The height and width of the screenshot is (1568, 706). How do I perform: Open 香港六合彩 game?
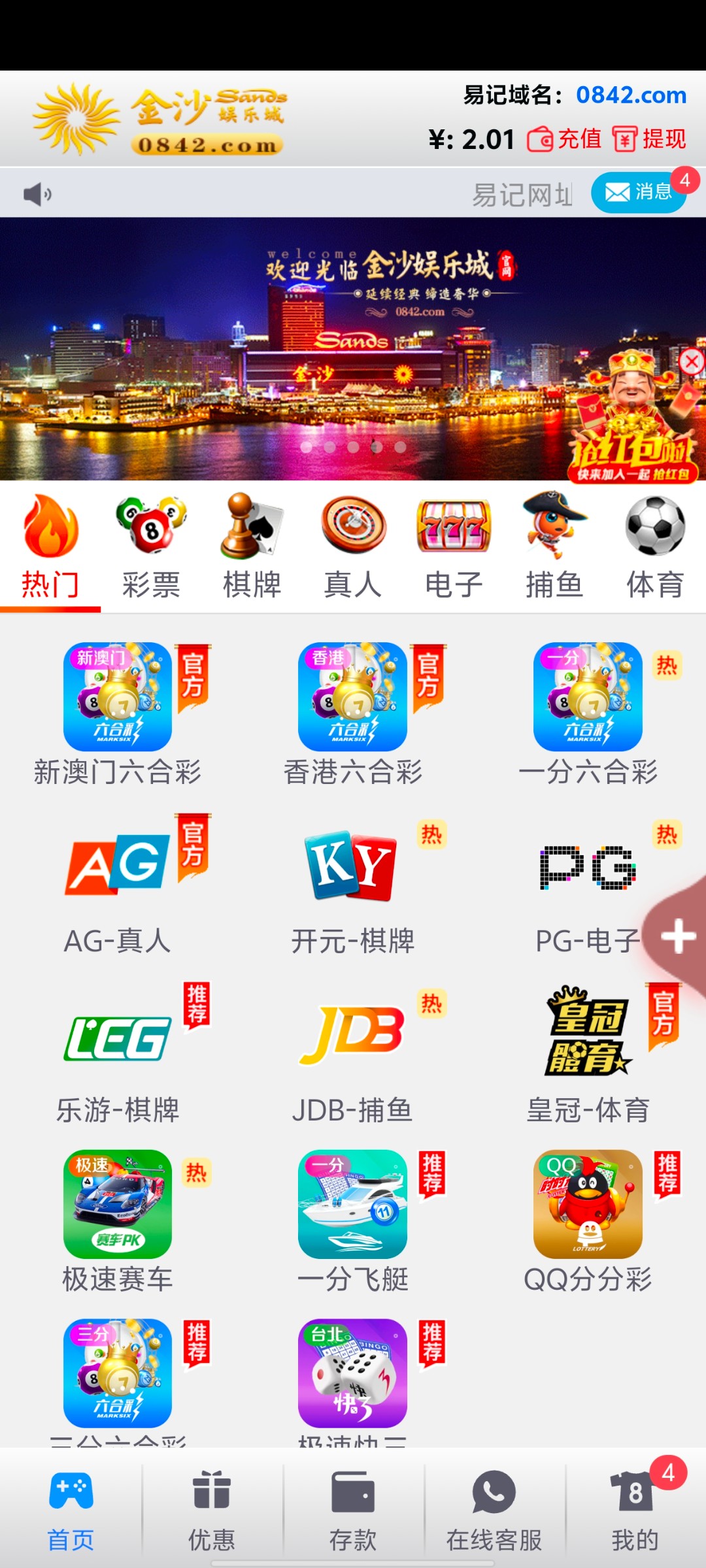[353, 713]
